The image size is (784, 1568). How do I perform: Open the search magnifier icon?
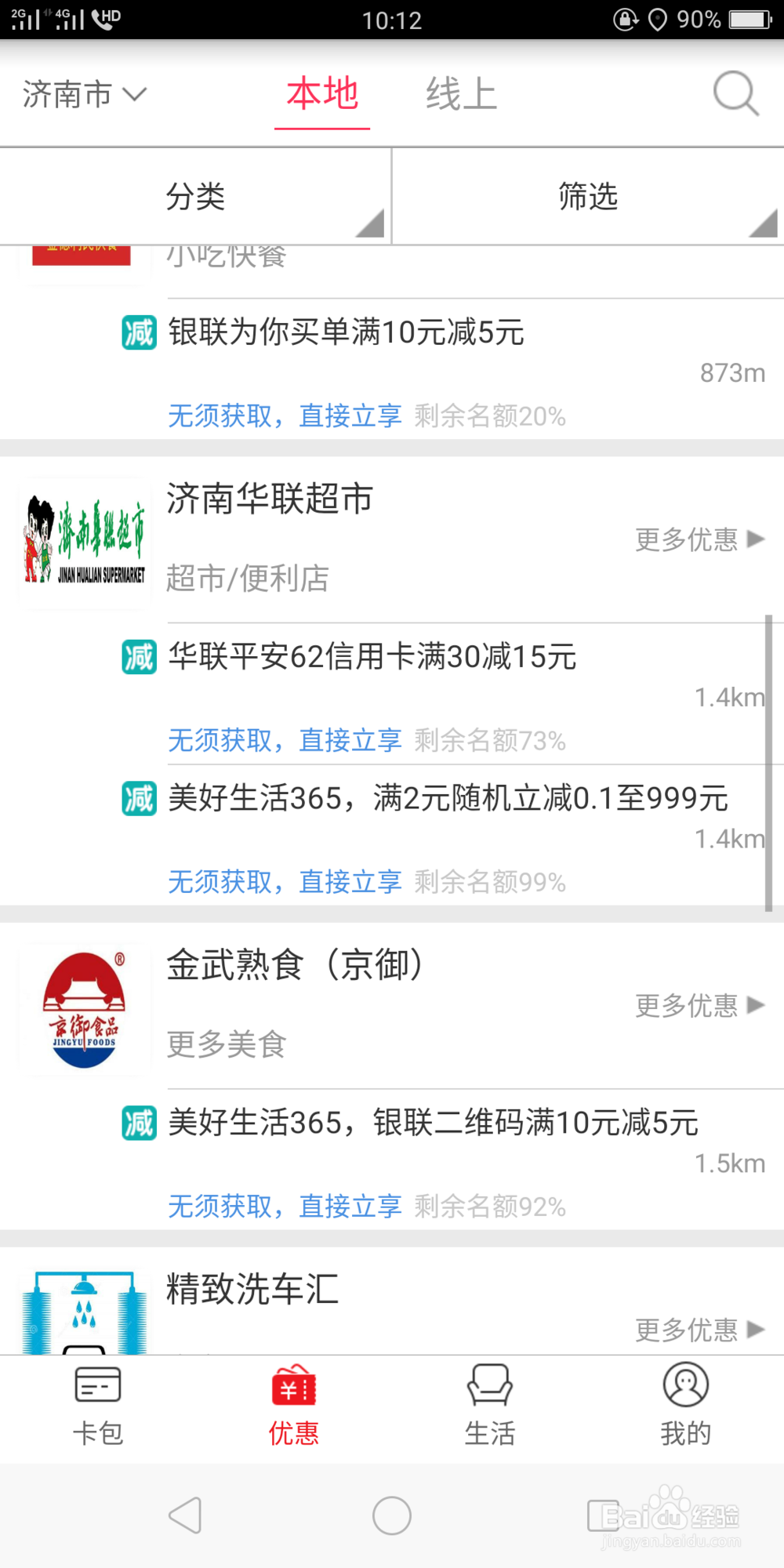point(732,94)
